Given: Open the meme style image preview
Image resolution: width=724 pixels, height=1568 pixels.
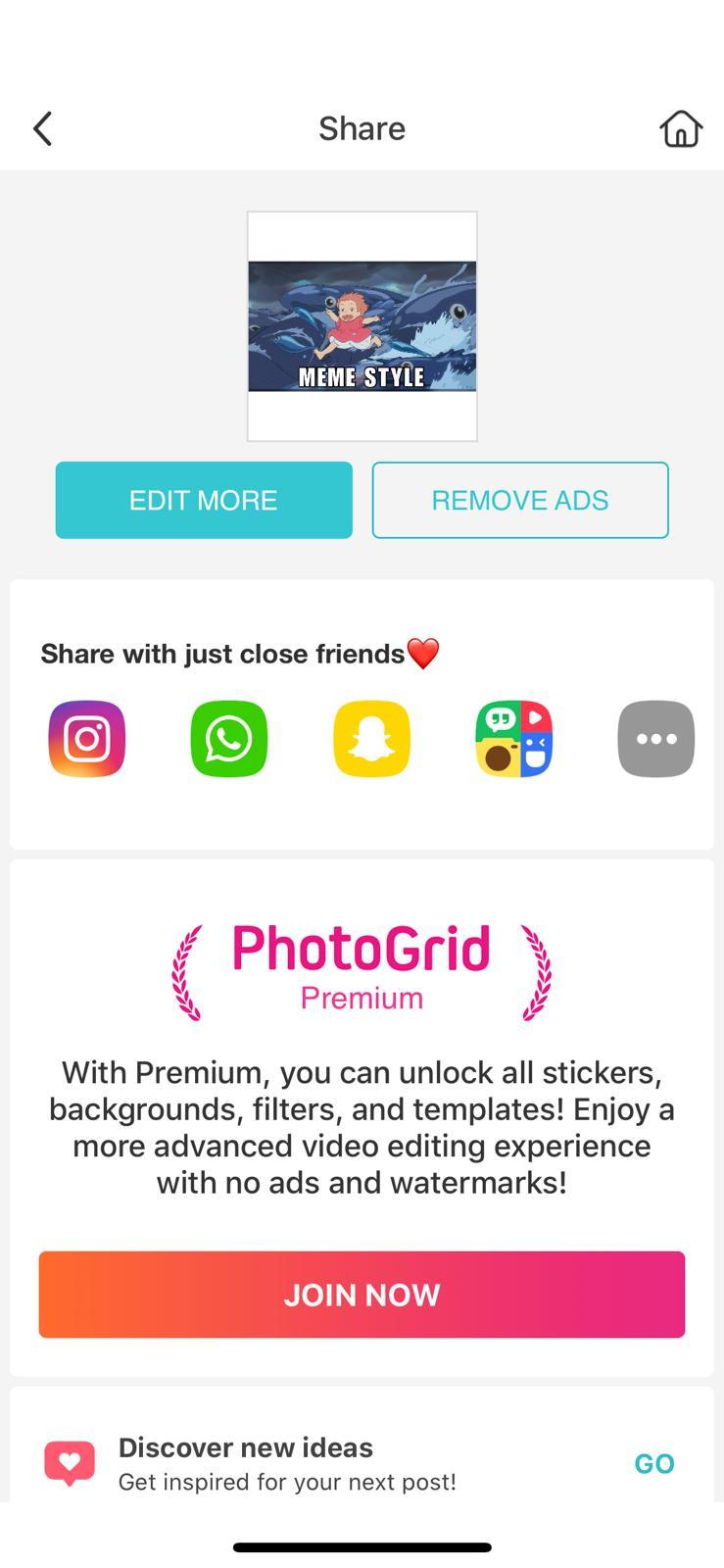Looking at the screenshot, I should 362,326.
